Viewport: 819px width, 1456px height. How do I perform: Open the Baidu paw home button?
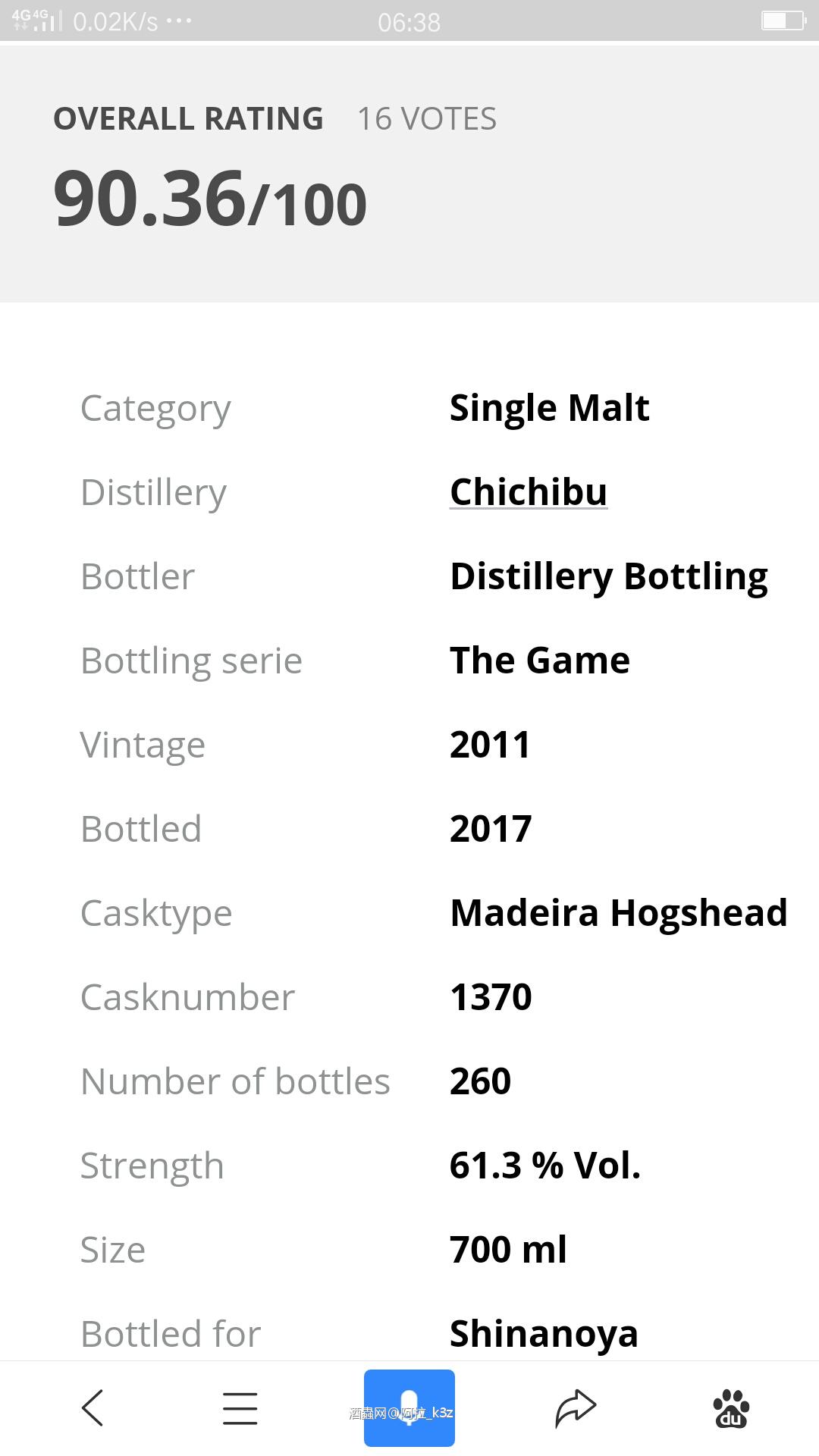pos(731,1408)
